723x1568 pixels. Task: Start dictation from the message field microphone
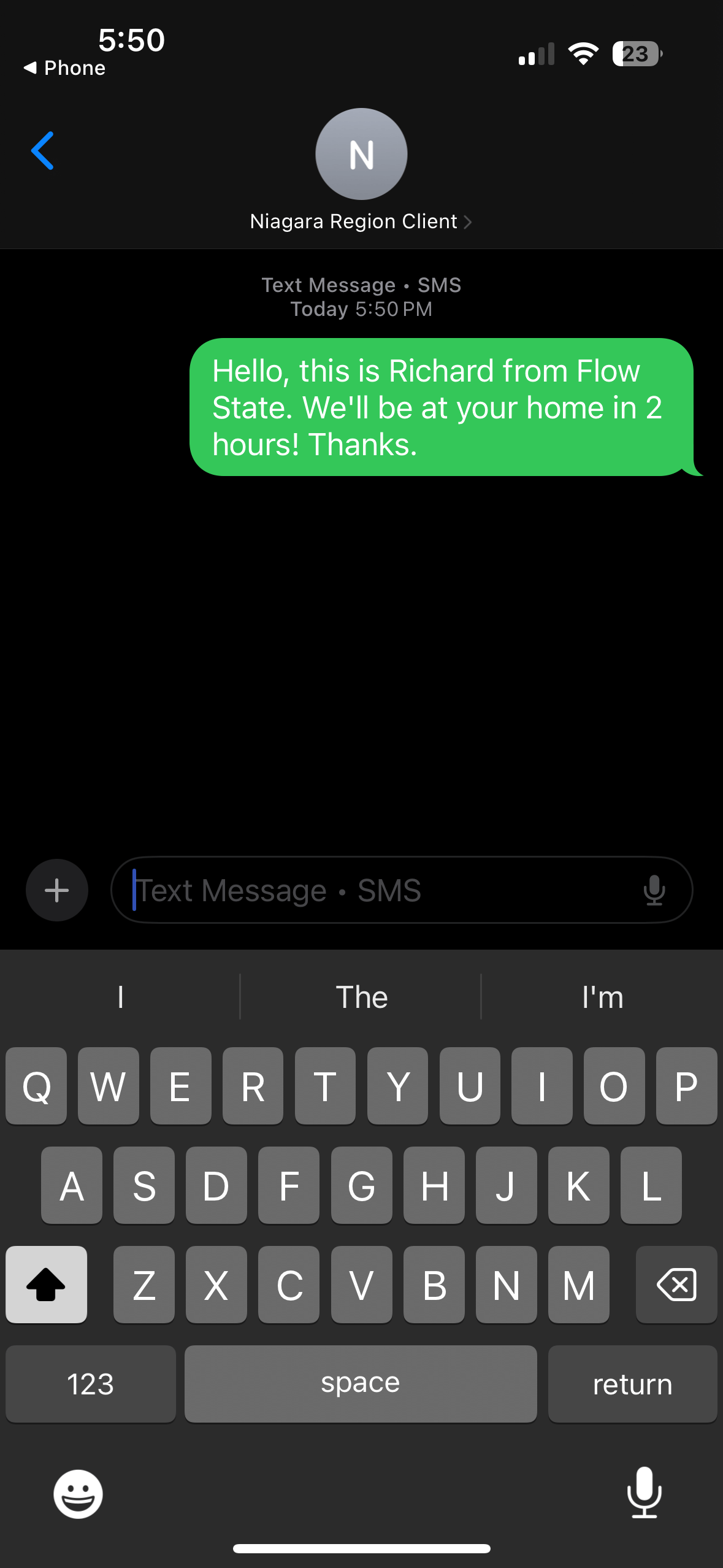pyautogui.click(x=654, y=890)
